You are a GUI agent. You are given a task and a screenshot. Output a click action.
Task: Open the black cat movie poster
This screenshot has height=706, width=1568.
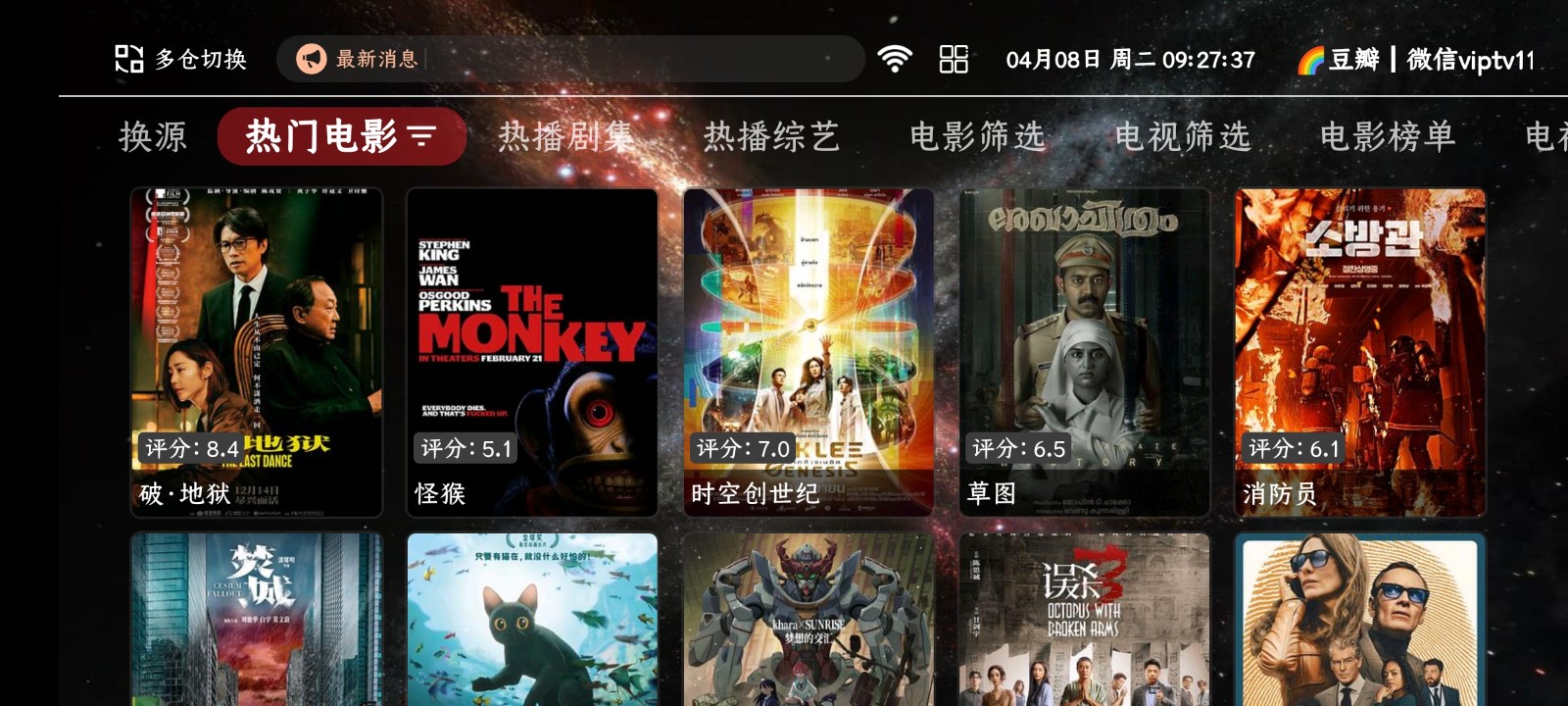pos(532,620)
